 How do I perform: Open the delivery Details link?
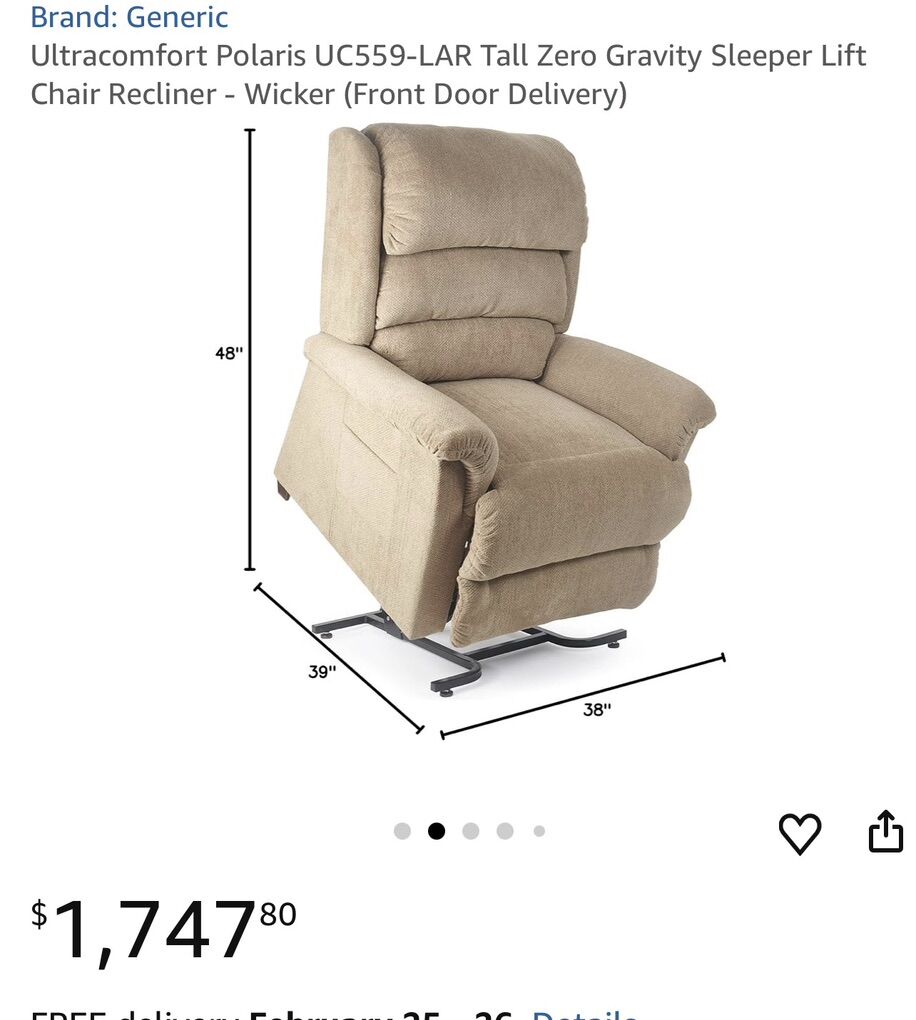[x=584, y=1012]
